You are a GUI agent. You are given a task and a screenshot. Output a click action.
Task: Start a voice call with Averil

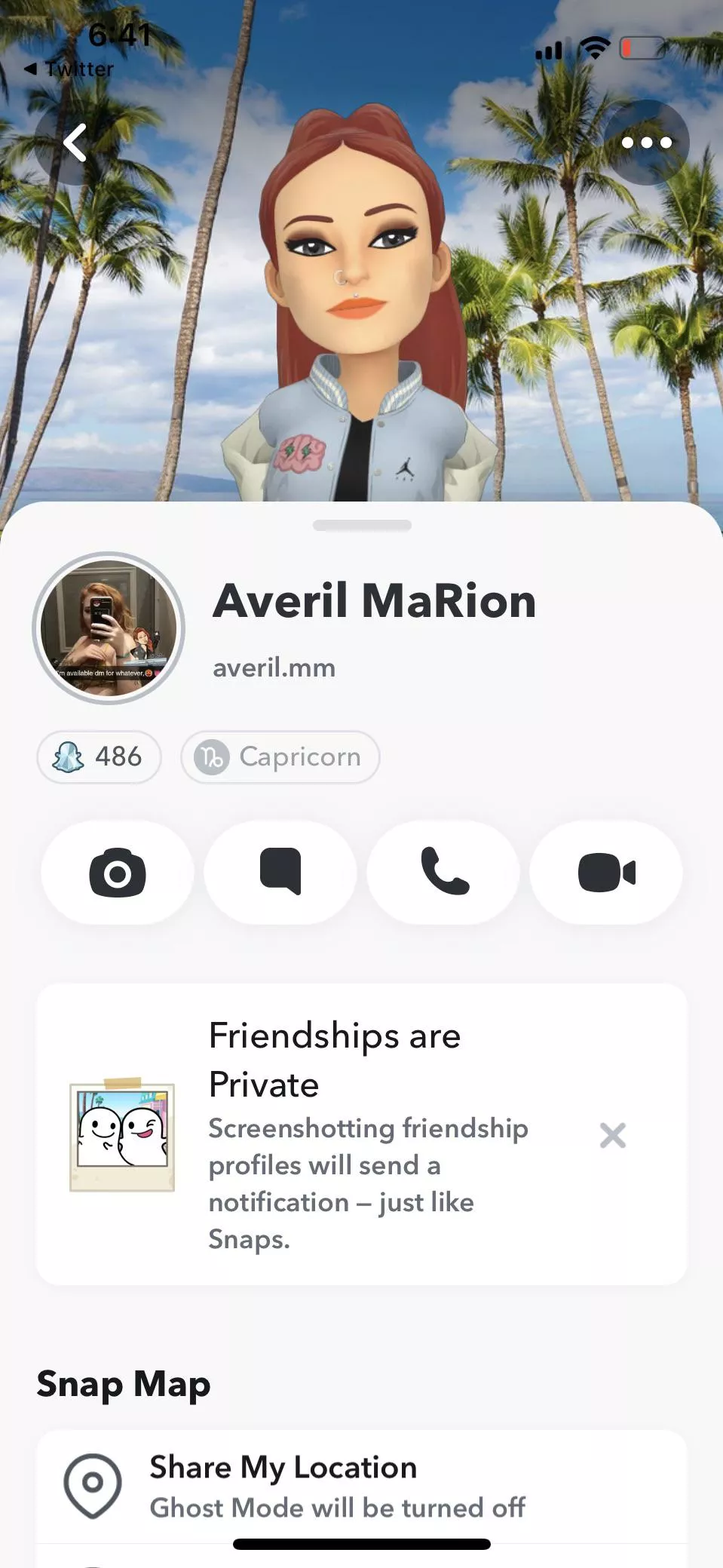[443, 873]
